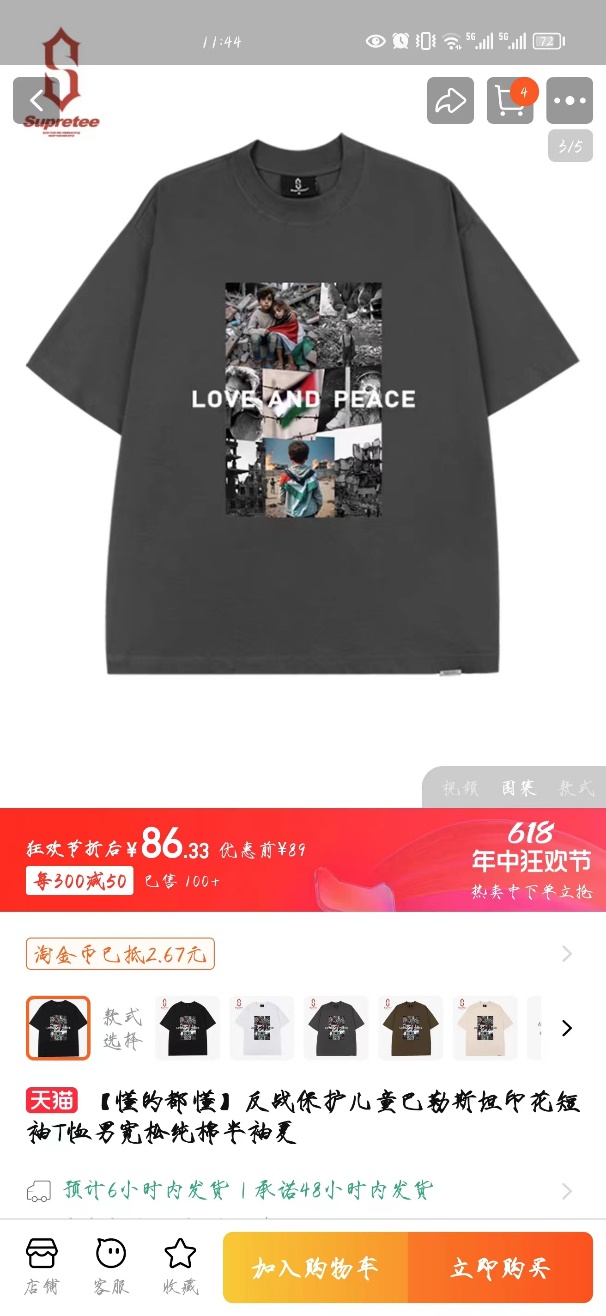The image size is (606, 1316).
Task: Open the shipping info row 预计6小时内发货
Action: point(300,1191)
